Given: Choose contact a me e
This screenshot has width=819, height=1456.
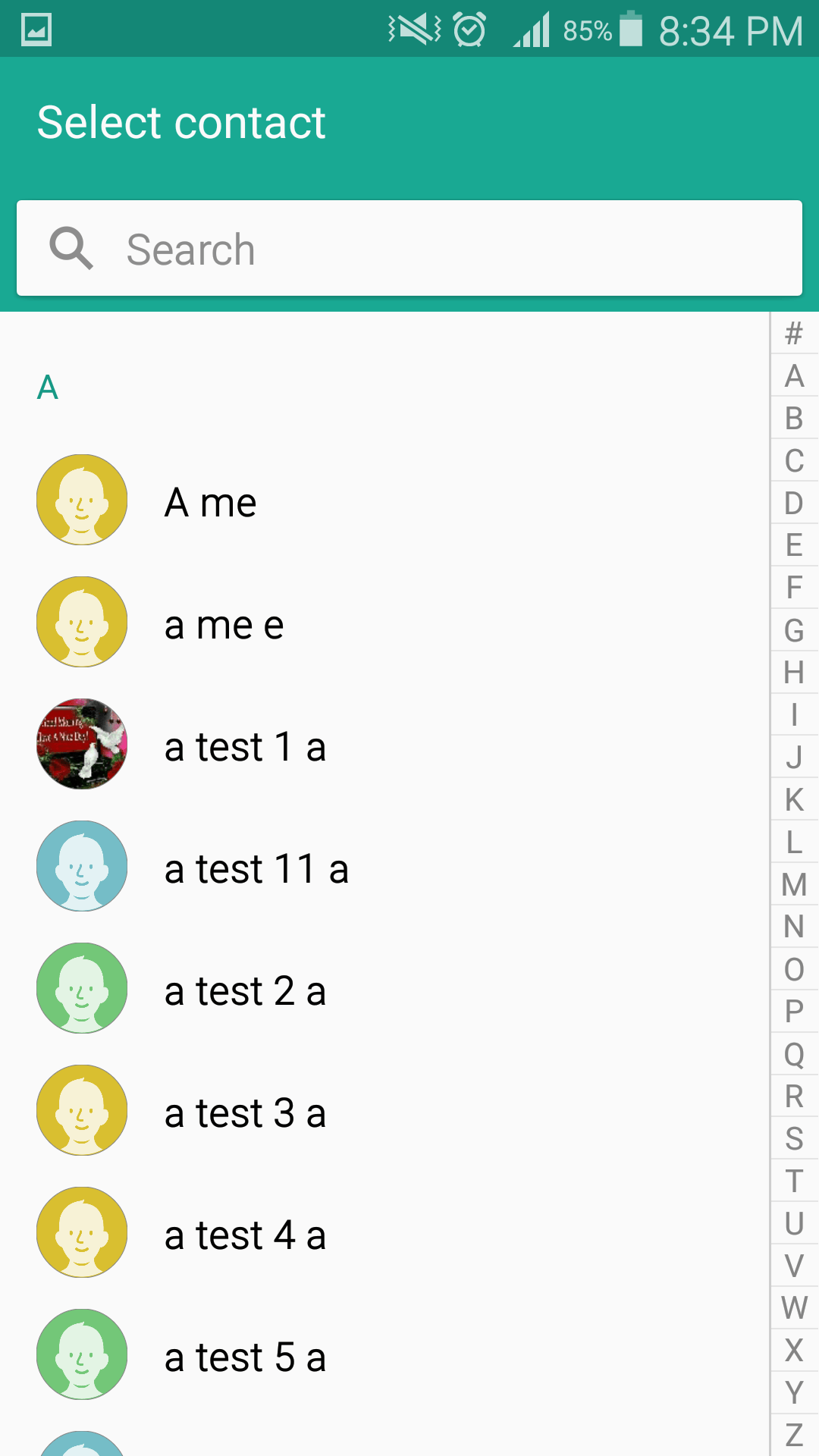Looking at the screenshot, I should tap(384, 623).
